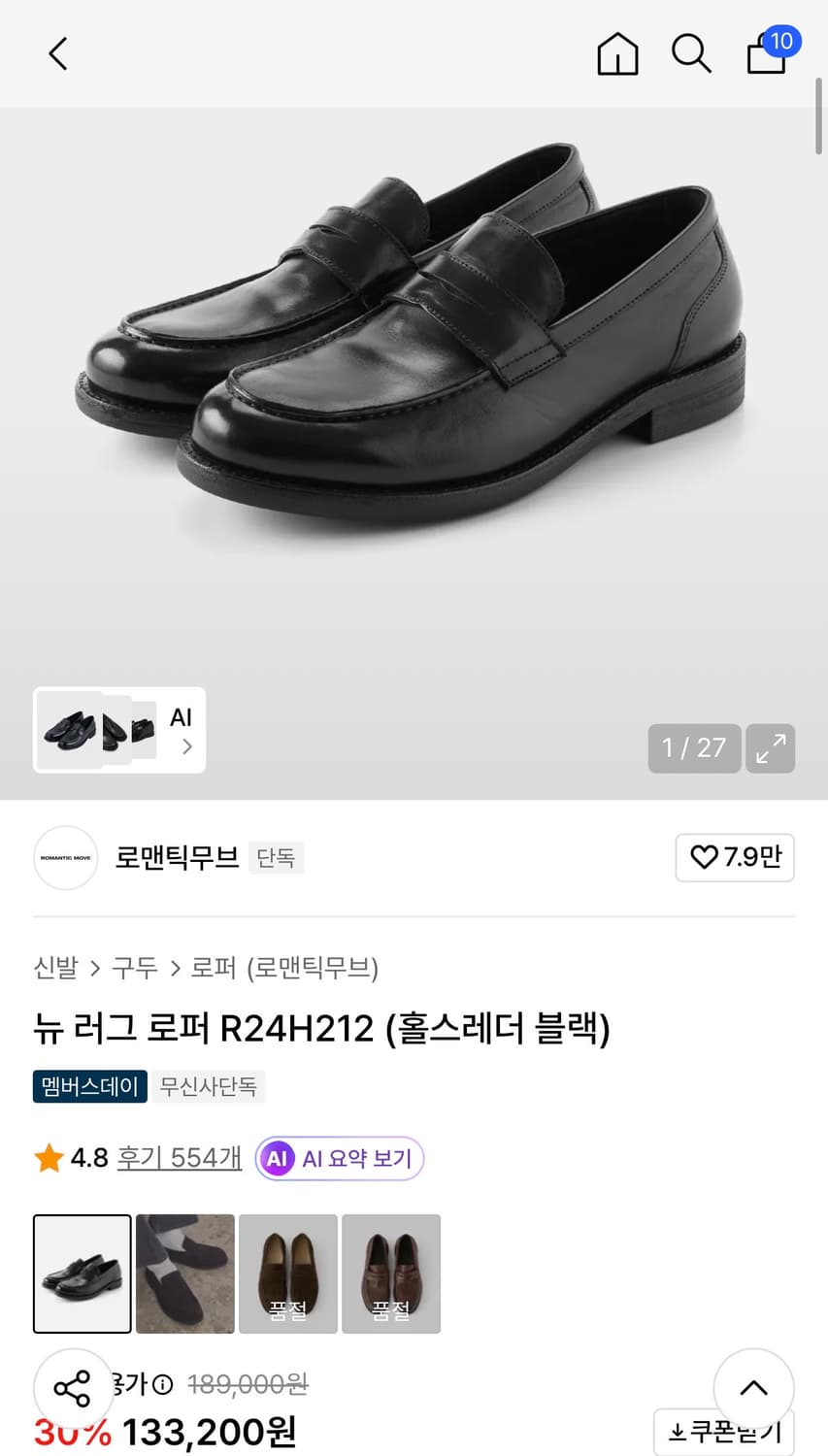Screen dimensions: 828x1456
Task: Open the shopping bag with 10 items
Action: [766, 53]
